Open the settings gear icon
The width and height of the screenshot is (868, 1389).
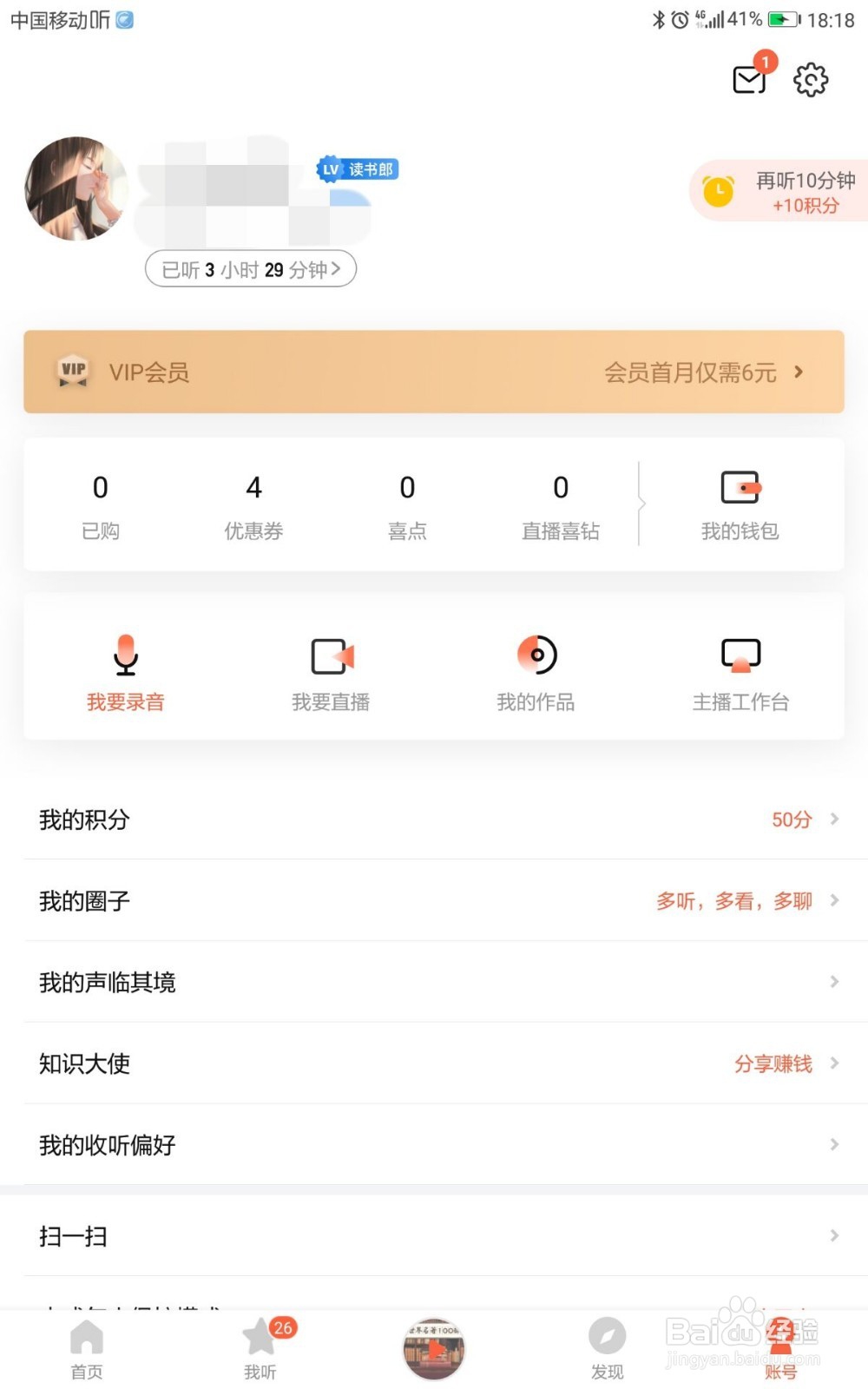point(811,79)
